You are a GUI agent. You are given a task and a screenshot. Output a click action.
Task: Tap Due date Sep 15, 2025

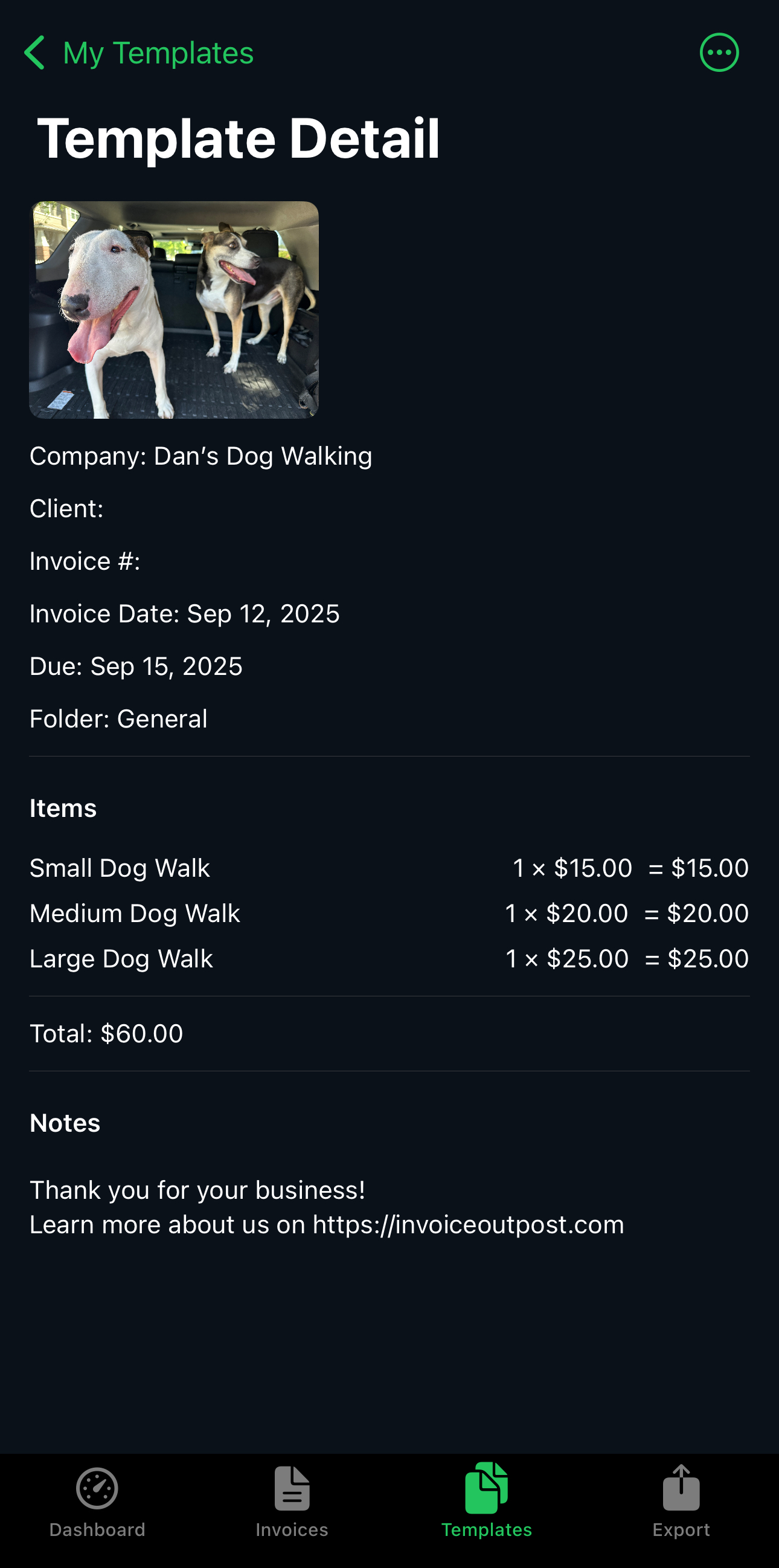tap(136, 666)
